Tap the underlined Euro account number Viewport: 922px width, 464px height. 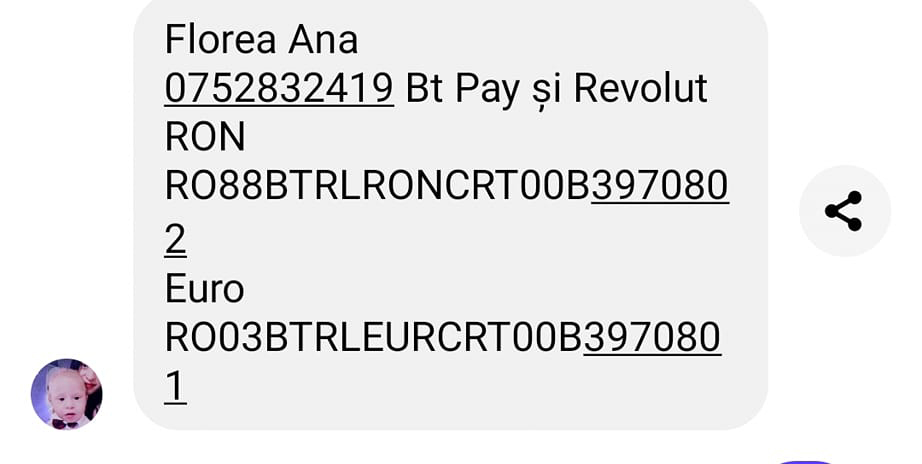point(652,338)
